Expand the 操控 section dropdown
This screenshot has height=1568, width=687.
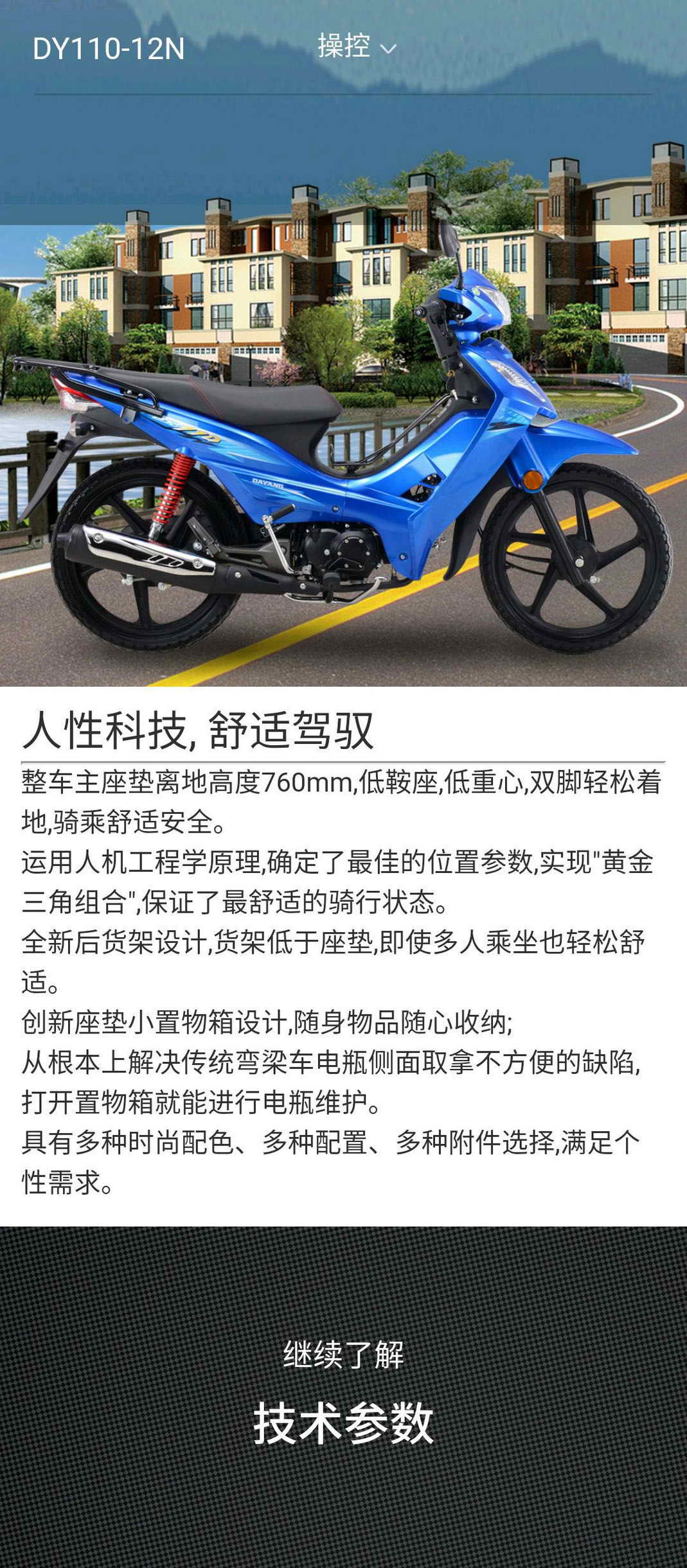click(357, 47)
